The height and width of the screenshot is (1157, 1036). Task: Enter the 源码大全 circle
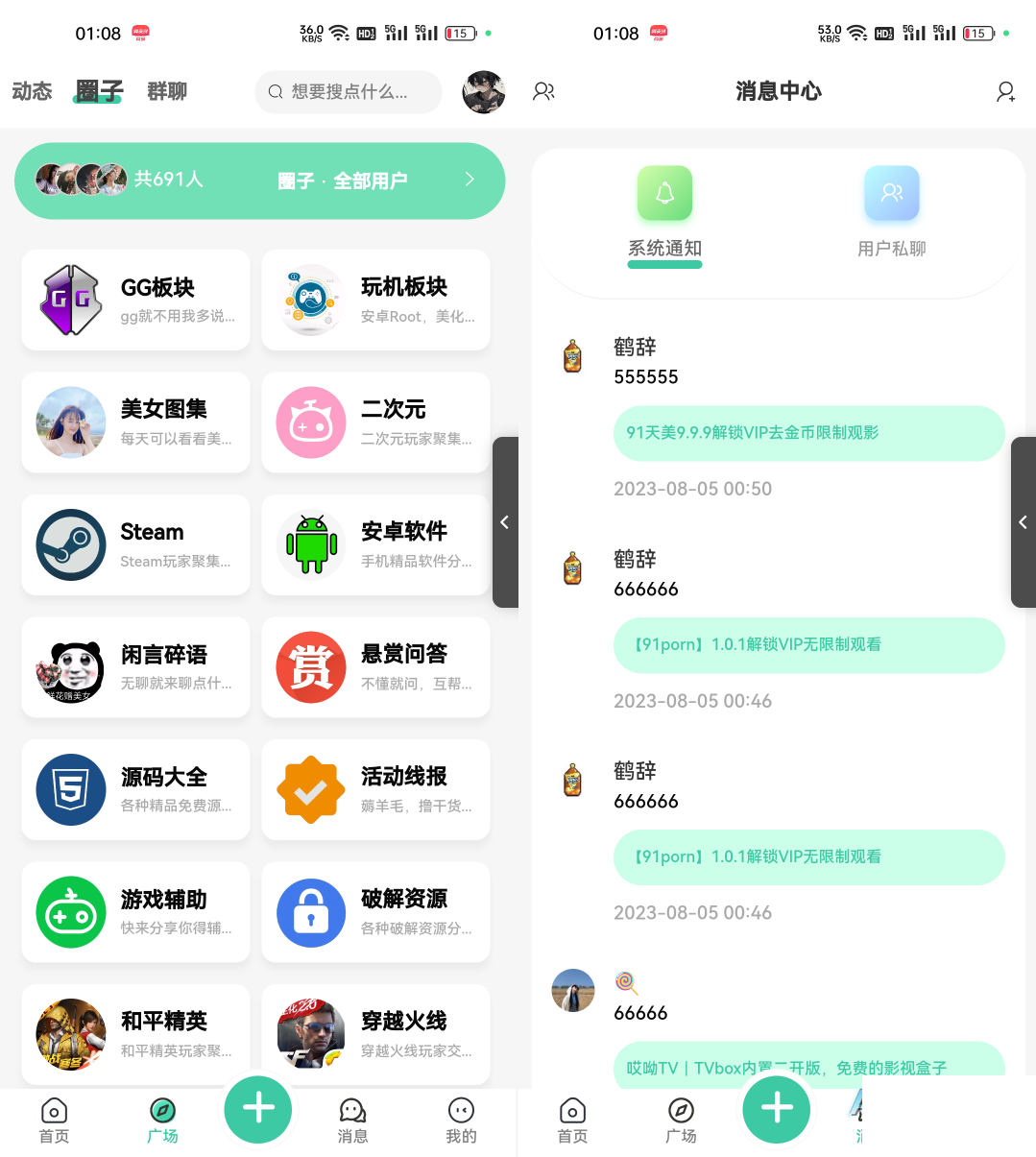135,789
